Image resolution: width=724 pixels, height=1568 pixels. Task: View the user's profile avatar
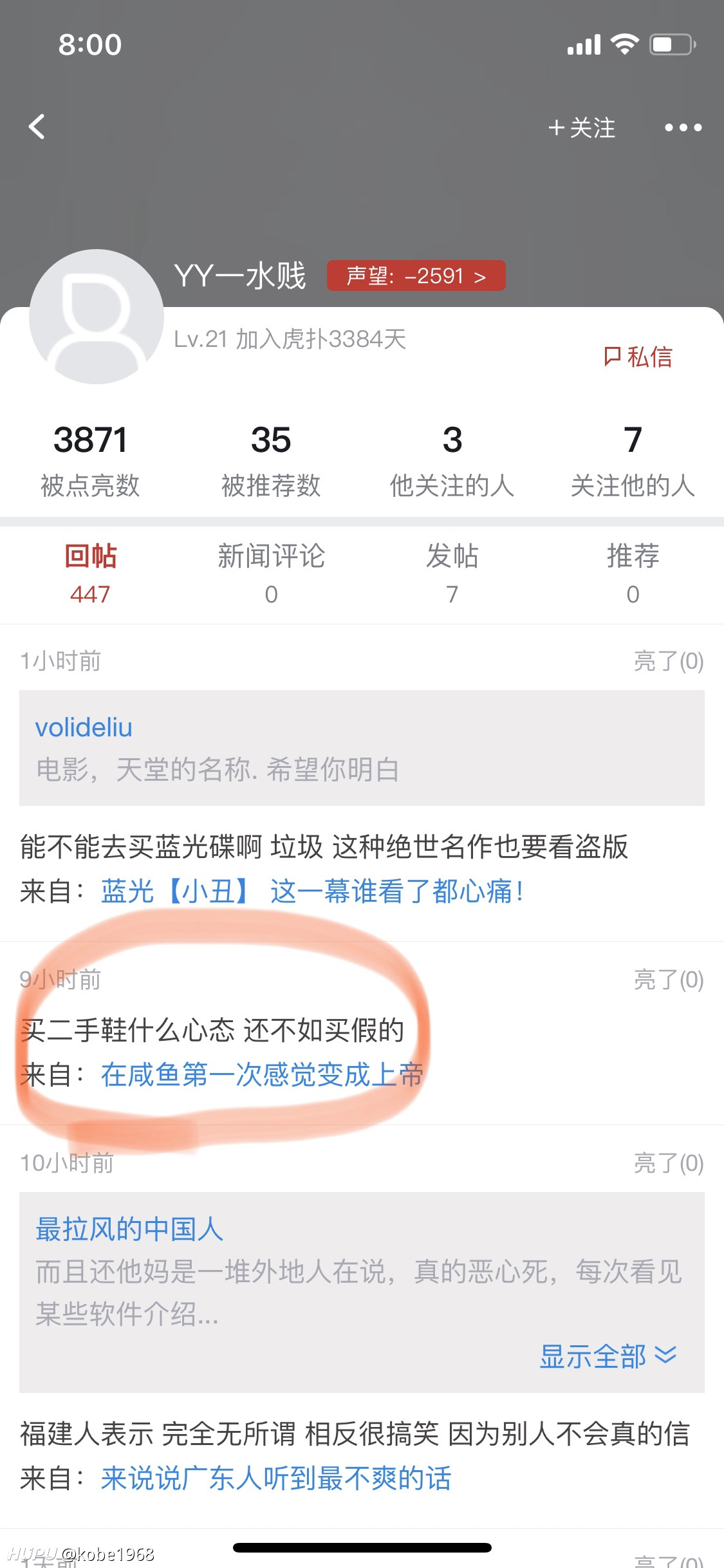[97, 317]
